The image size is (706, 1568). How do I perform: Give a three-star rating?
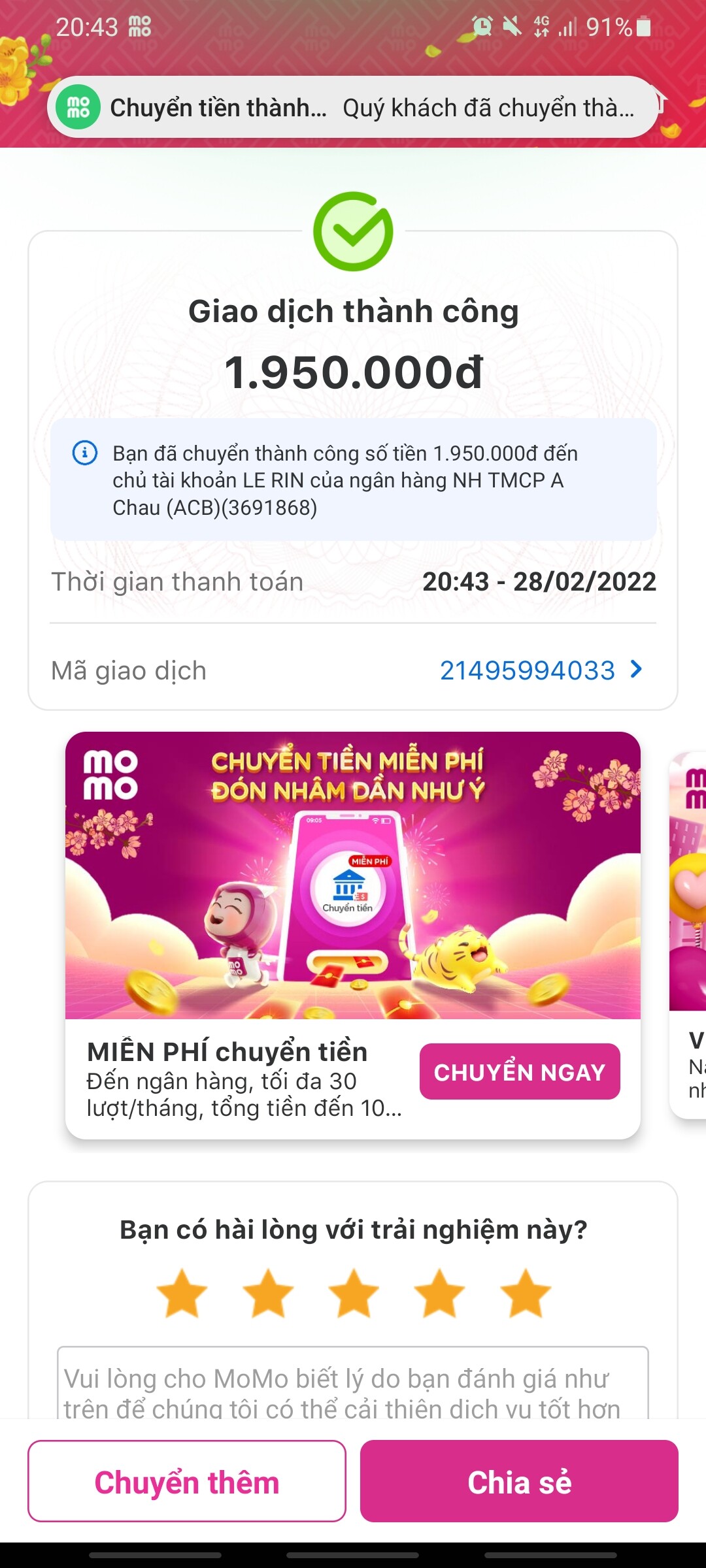354,1294
